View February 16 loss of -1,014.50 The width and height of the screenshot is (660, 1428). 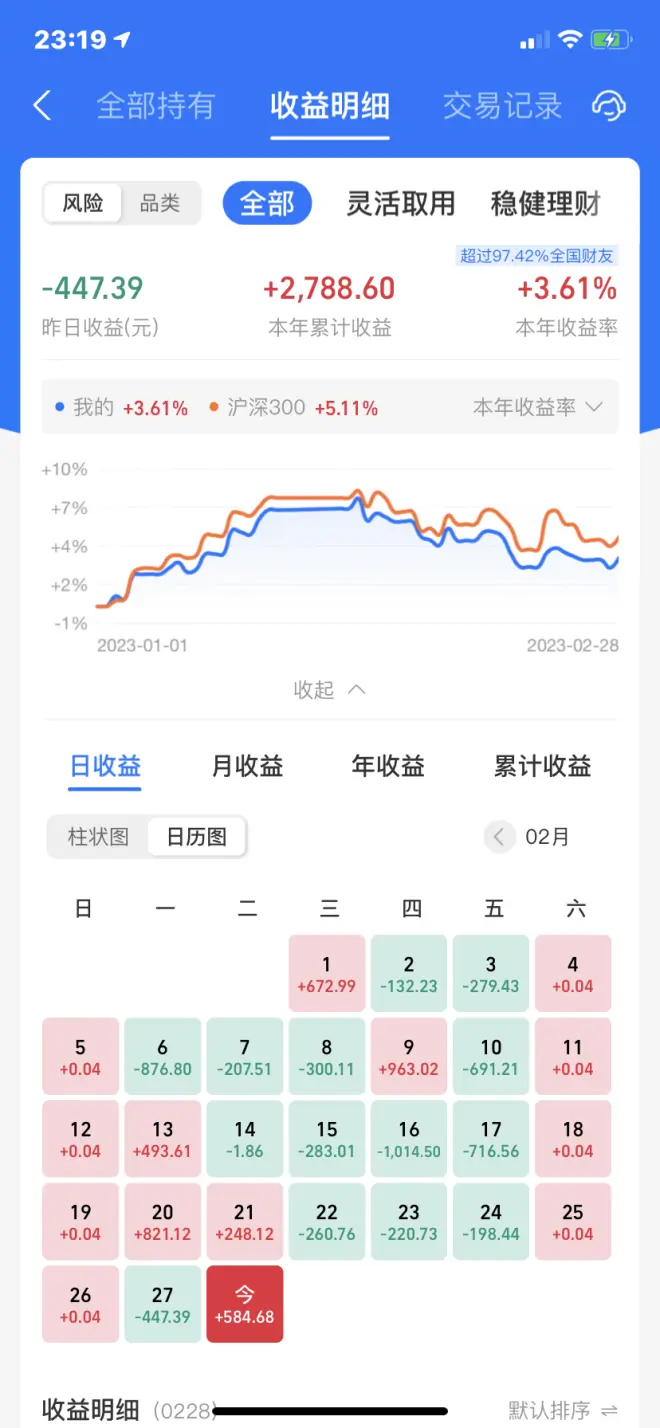tap(408, 1140)
